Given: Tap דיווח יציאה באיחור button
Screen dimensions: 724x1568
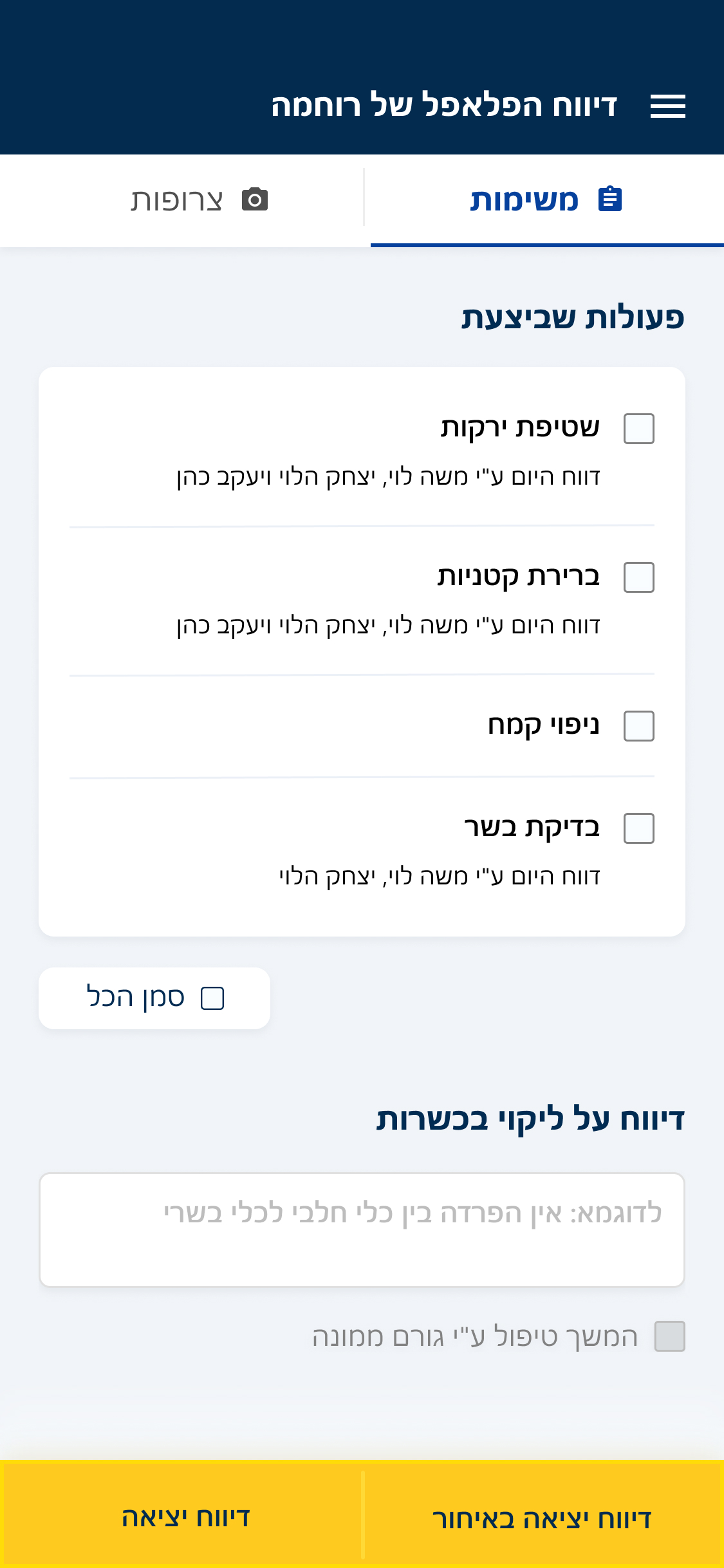Looking at the screenshot, I should coord(543,1518).
